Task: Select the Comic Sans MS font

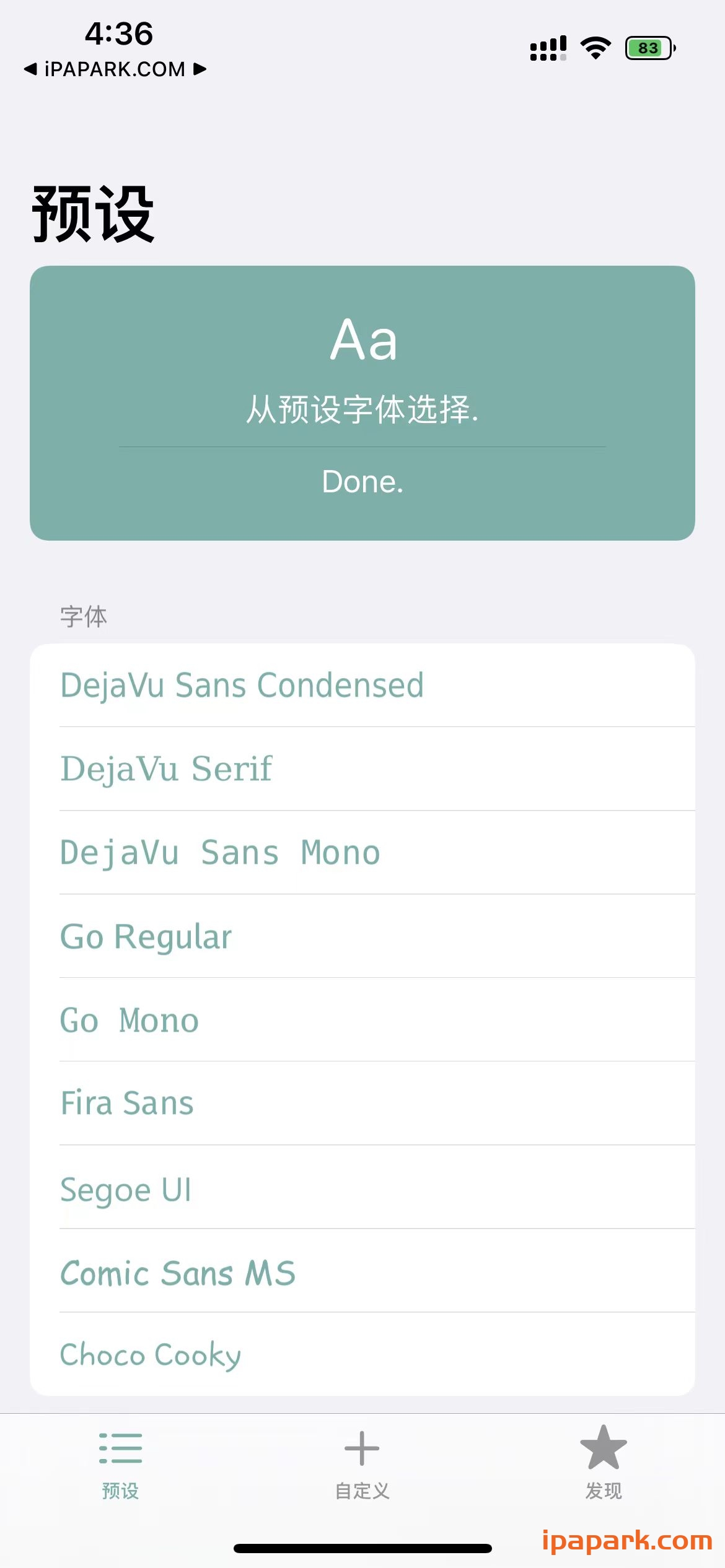Action: tap(178, 1273)
